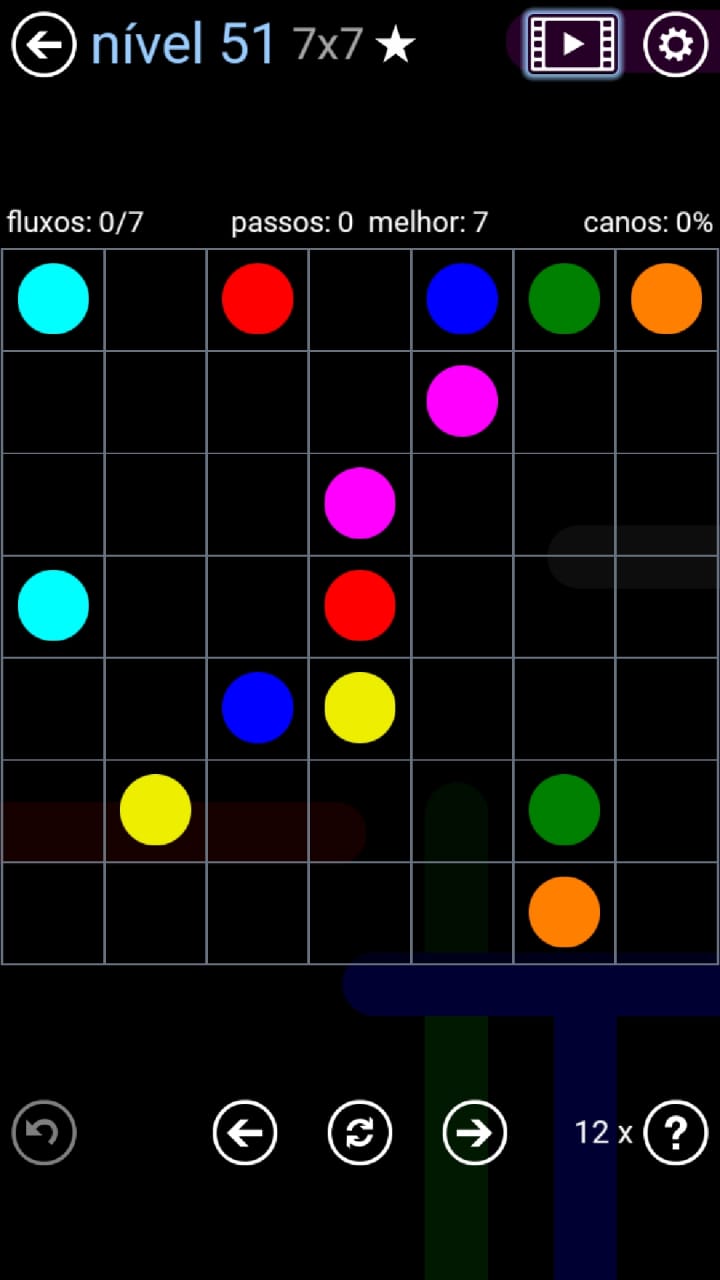Use a hint with the question mark
Viewport: 720px width, 1280px height.
pyautogui.click(x=676, y=1133)
